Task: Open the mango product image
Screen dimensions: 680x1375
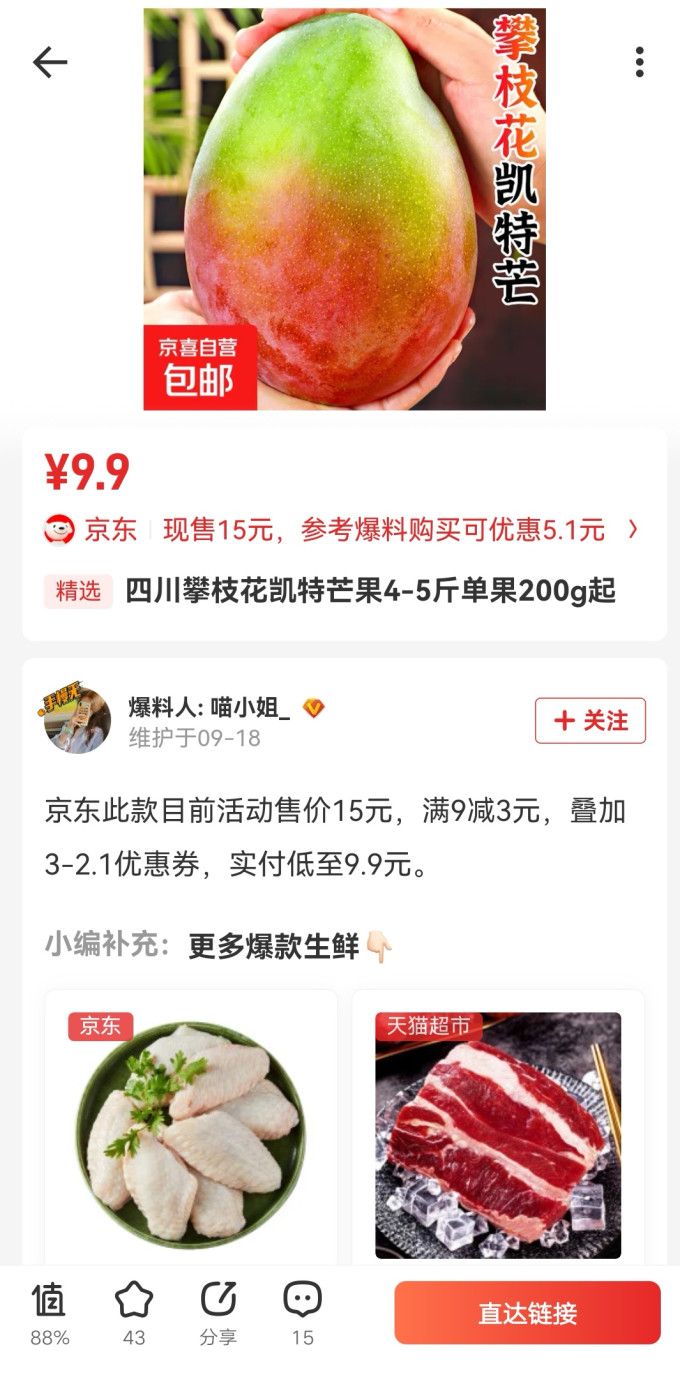Action: [x=345, y=209]
